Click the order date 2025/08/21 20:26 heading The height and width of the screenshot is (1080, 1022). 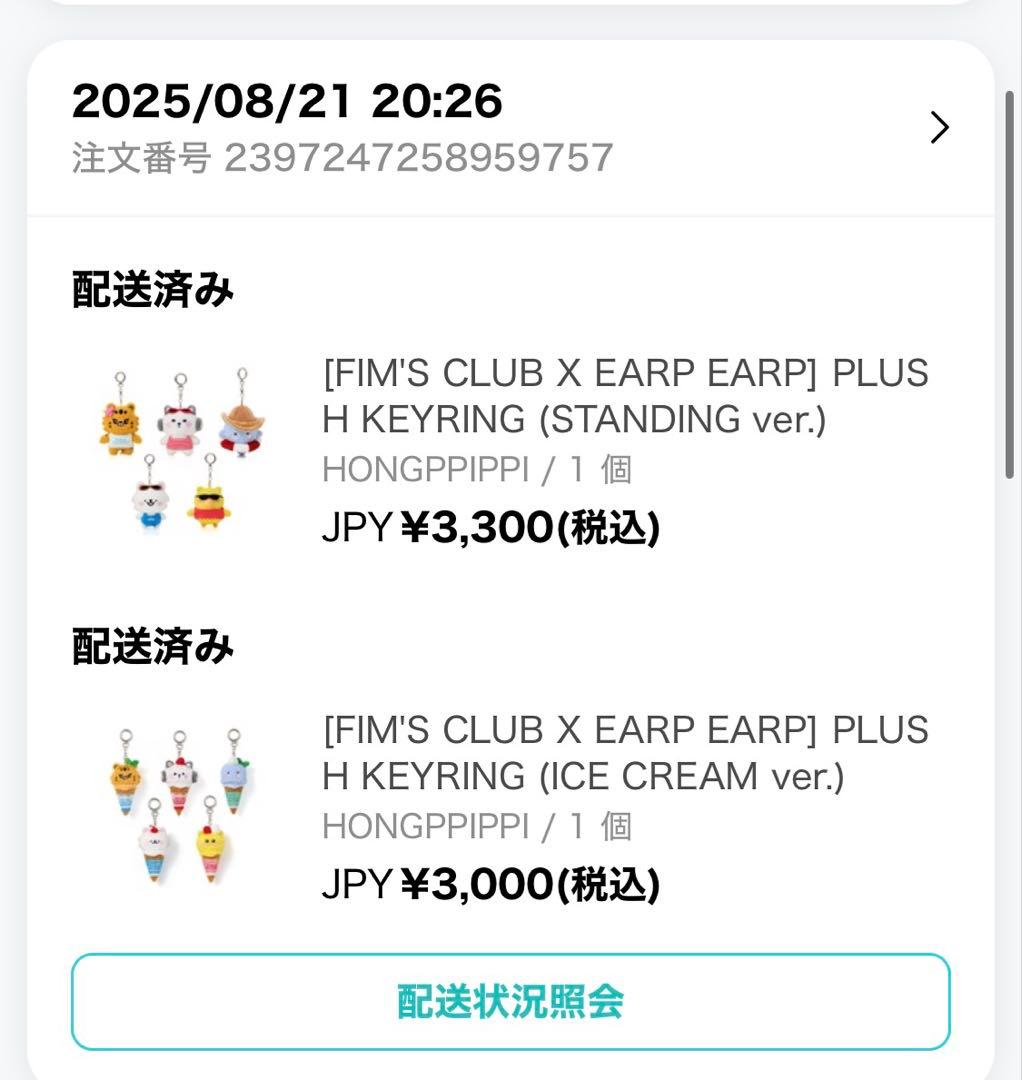[287, 101]
